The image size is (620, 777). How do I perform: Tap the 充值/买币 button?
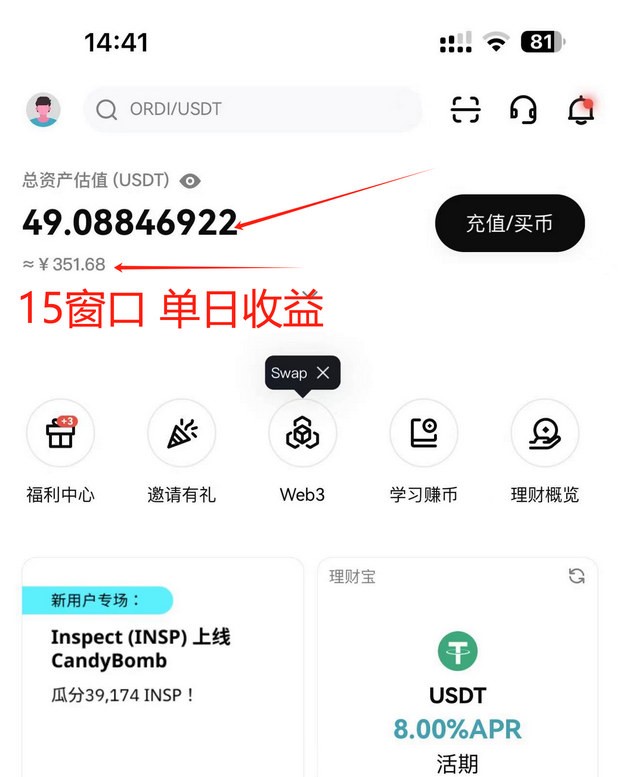tap(509, 223)
